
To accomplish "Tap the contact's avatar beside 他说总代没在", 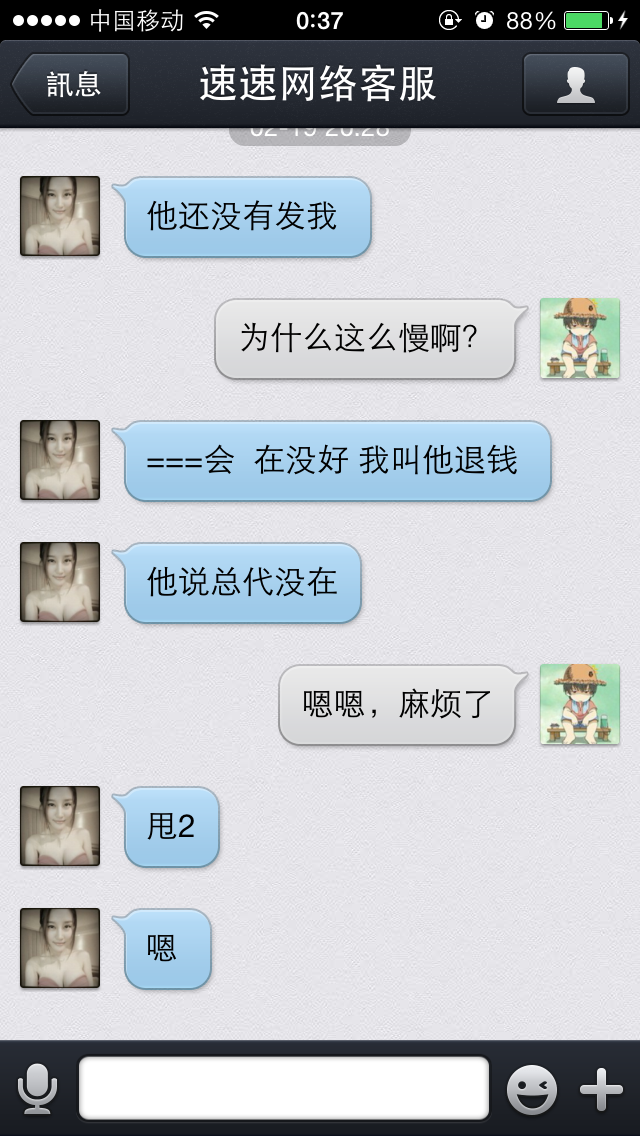I will [60, 582].
